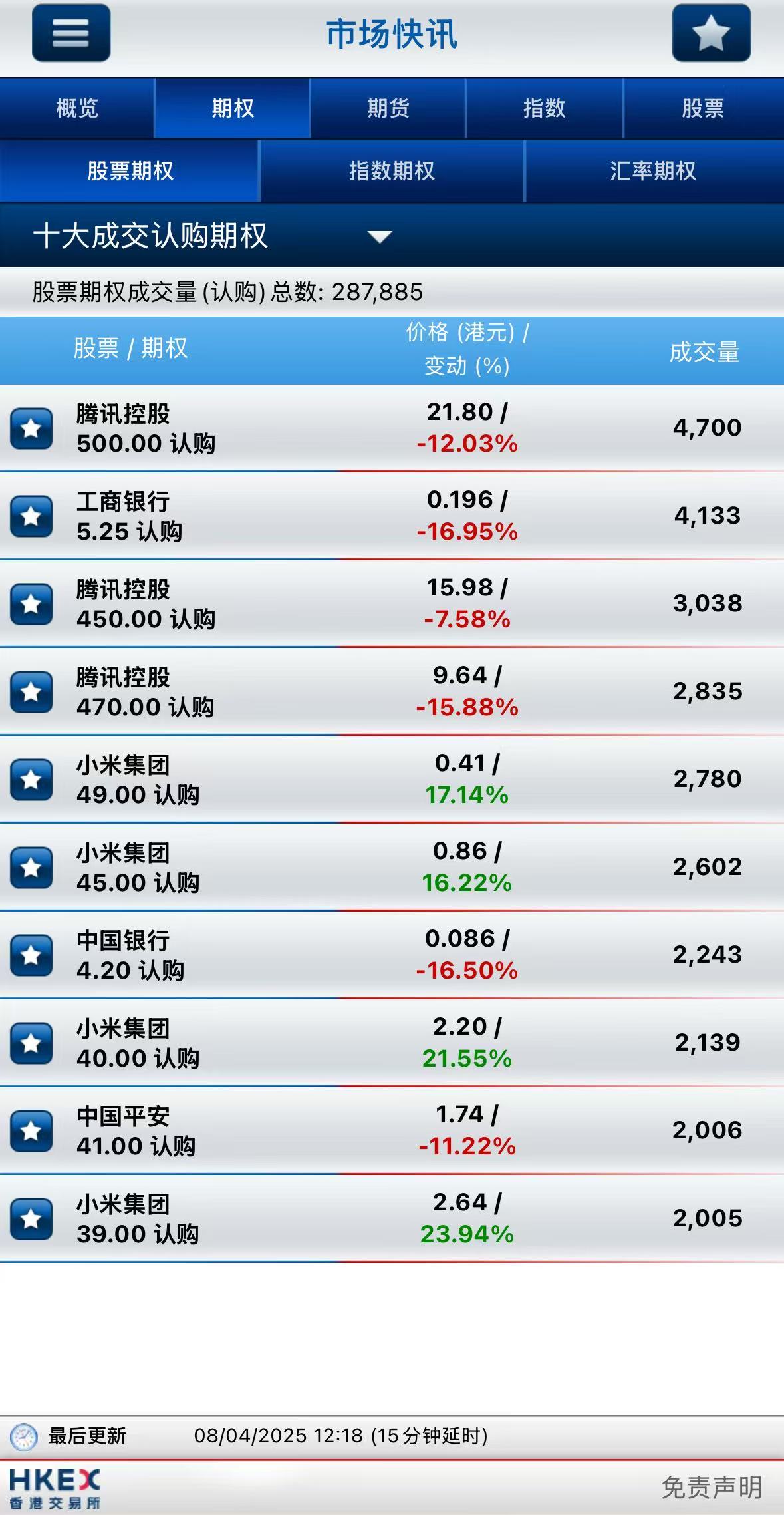Open the hamburger menu
Screen dimensions: 784x1515
[x=71, y=33]
